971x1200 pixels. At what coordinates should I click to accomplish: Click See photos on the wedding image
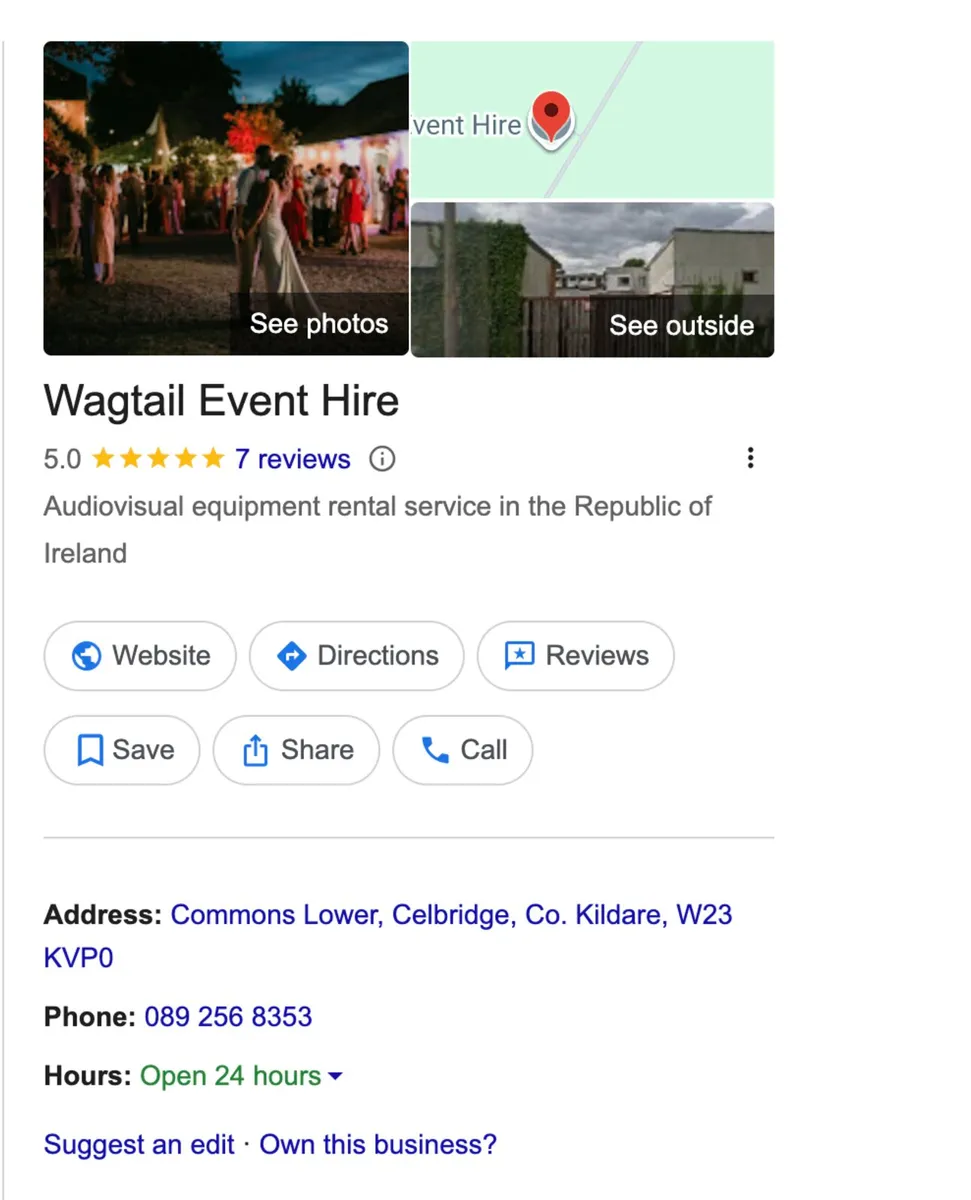[x=320, y=324]
